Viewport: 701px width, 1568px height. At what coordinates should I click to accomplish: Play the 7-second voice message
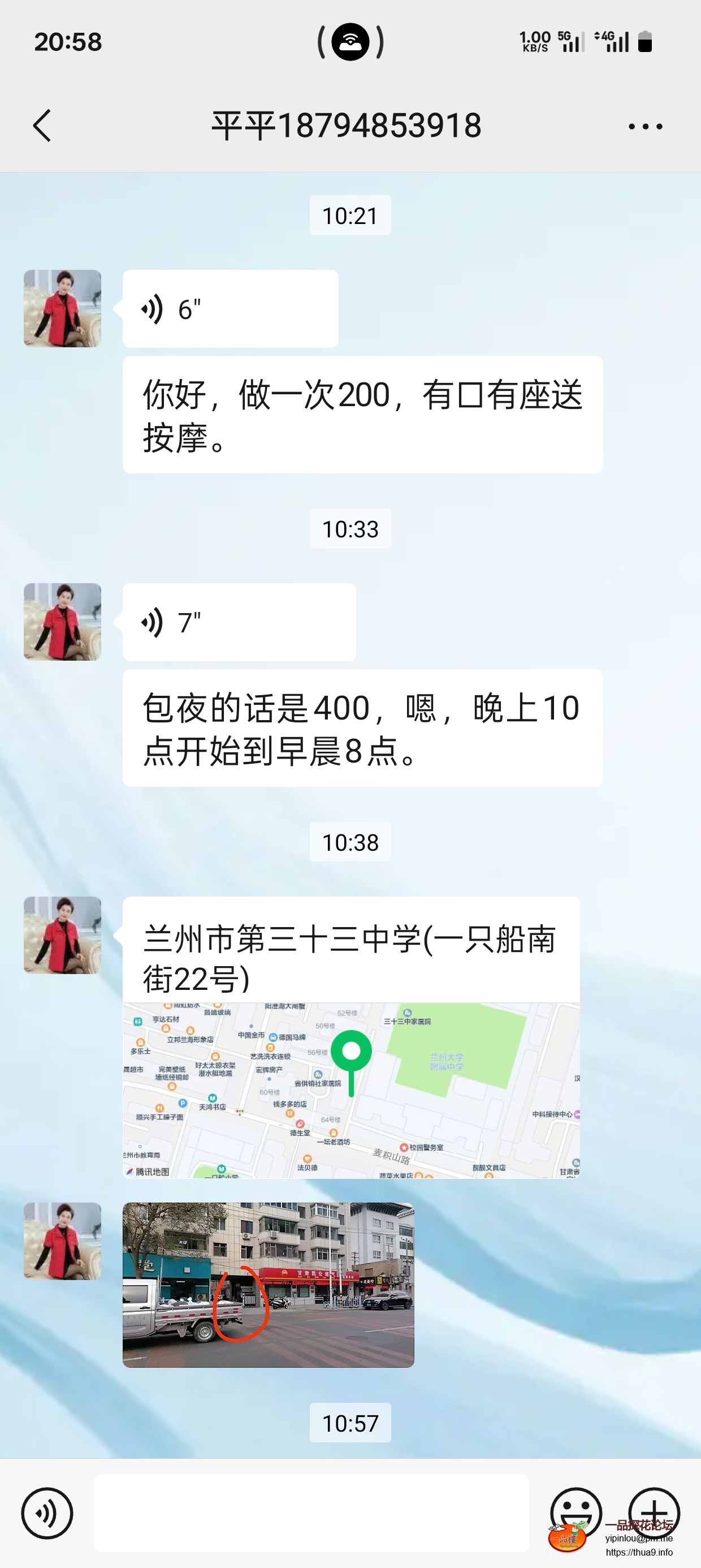pyautogui.click(x=239, y=622)
